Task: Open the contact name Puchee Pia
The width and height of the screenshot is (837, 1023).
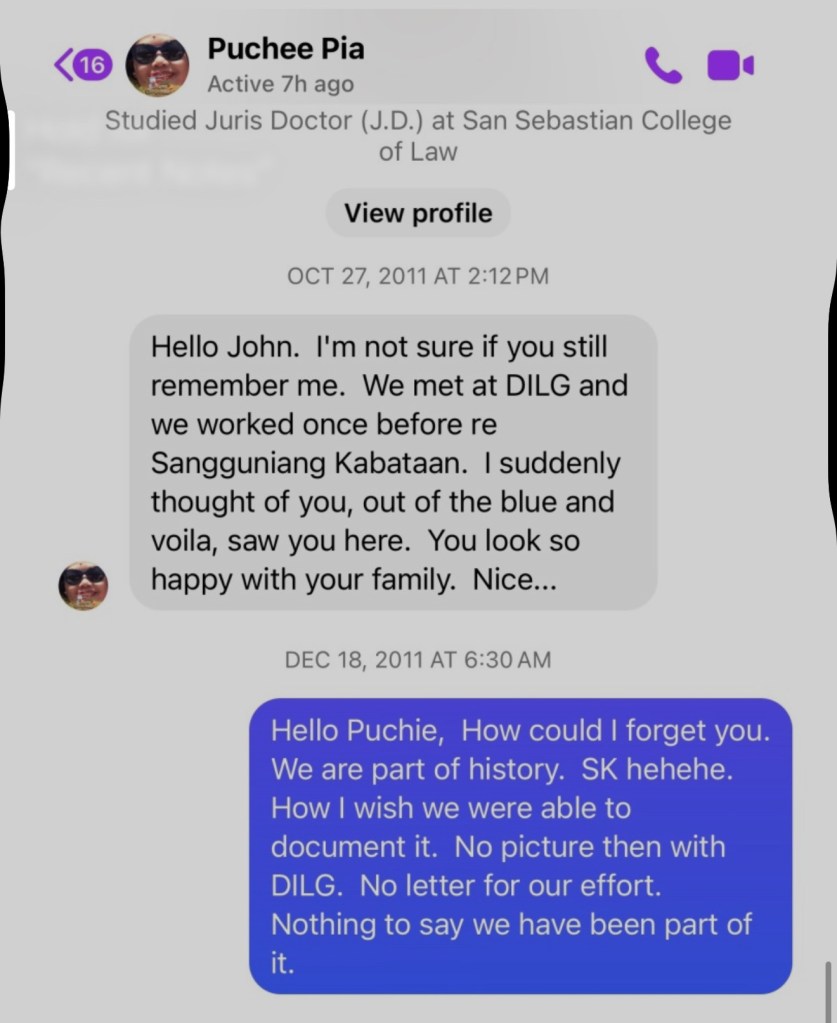Action: pos(286,48)
